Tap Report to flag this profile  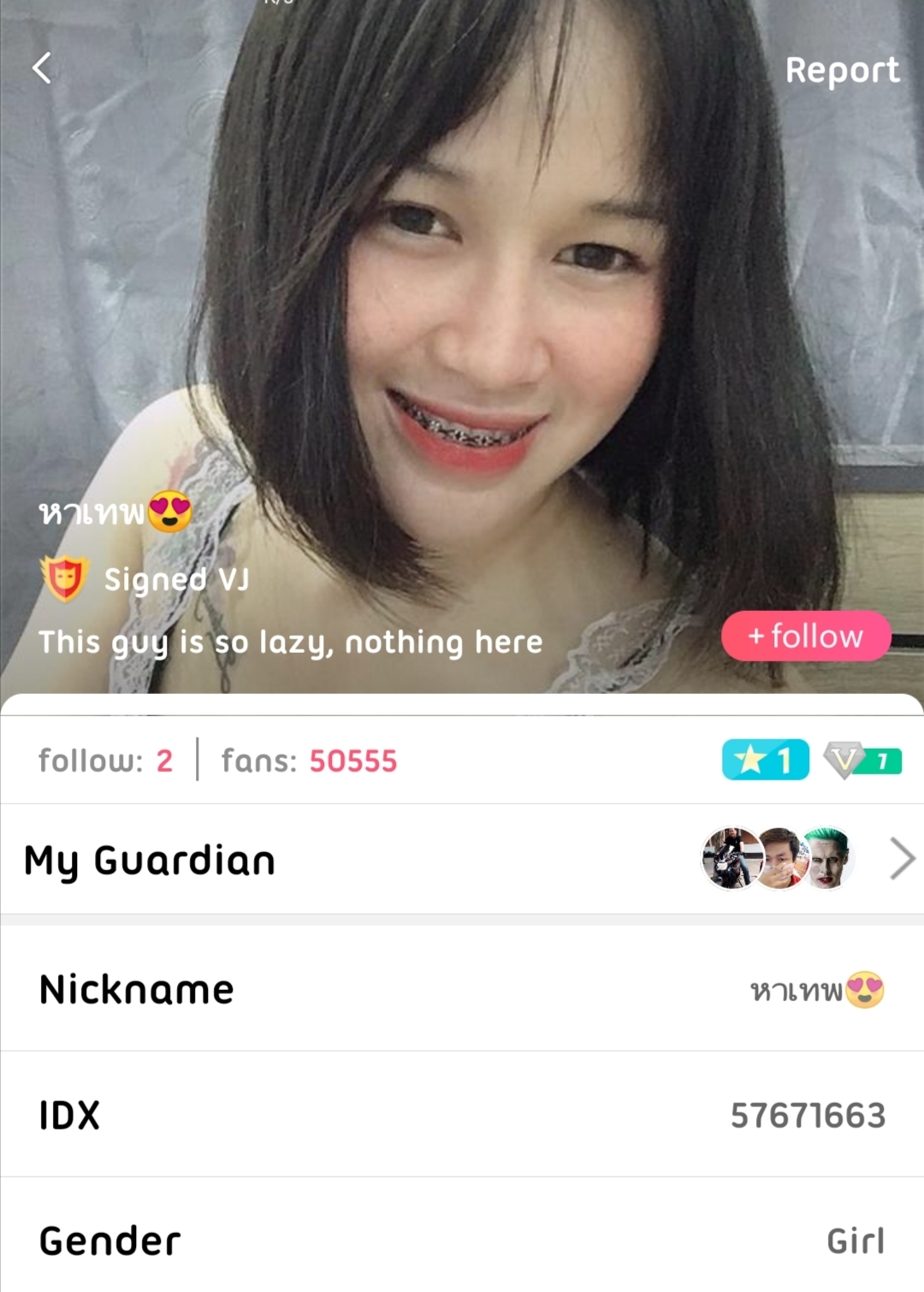pos(842,70)
